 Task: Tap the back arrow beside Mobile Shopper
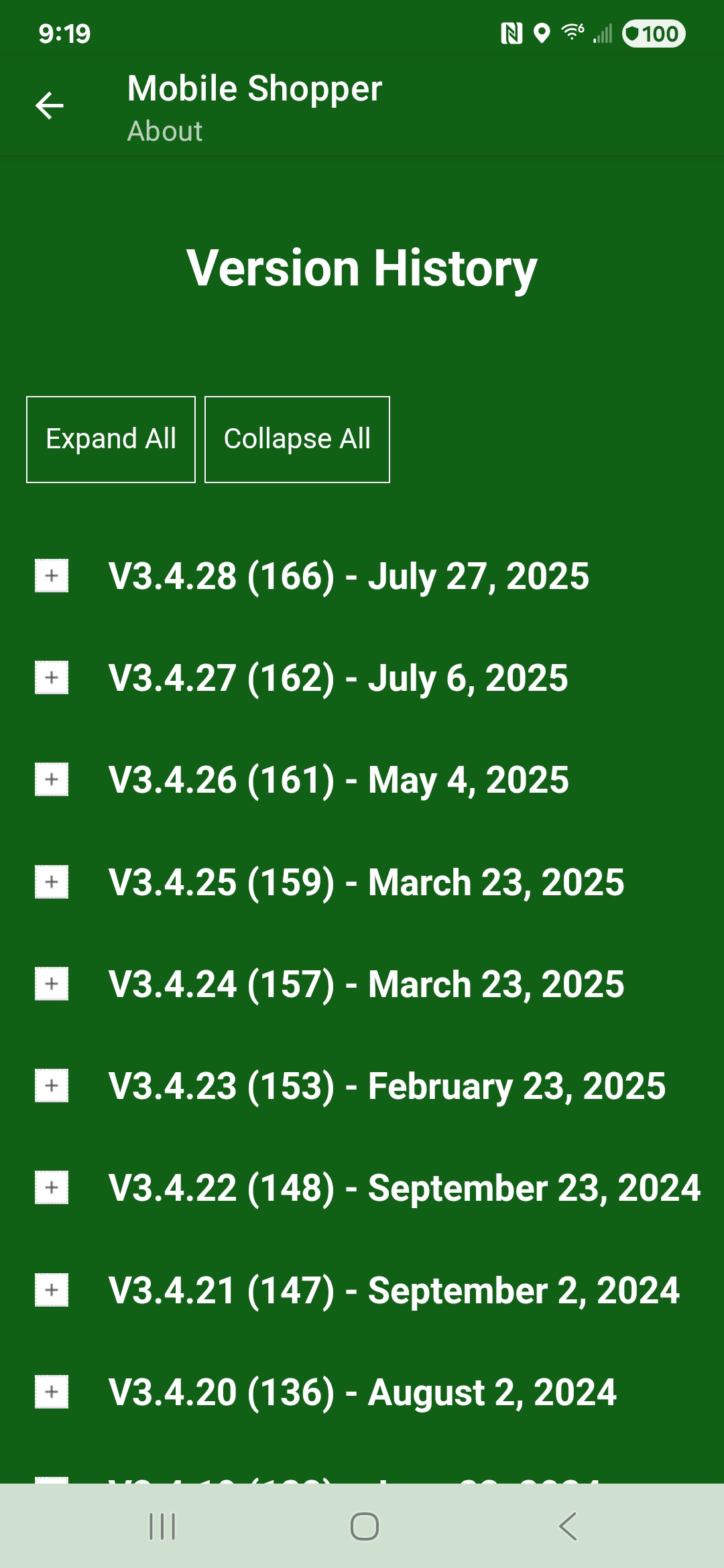coord(49,106)
